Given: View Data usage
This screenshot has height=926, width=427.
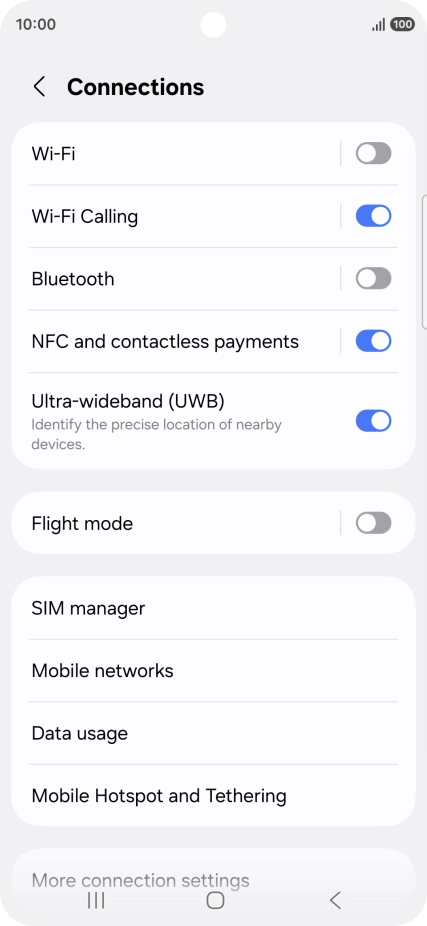Looking at the screenshot, I should point(213,733).
